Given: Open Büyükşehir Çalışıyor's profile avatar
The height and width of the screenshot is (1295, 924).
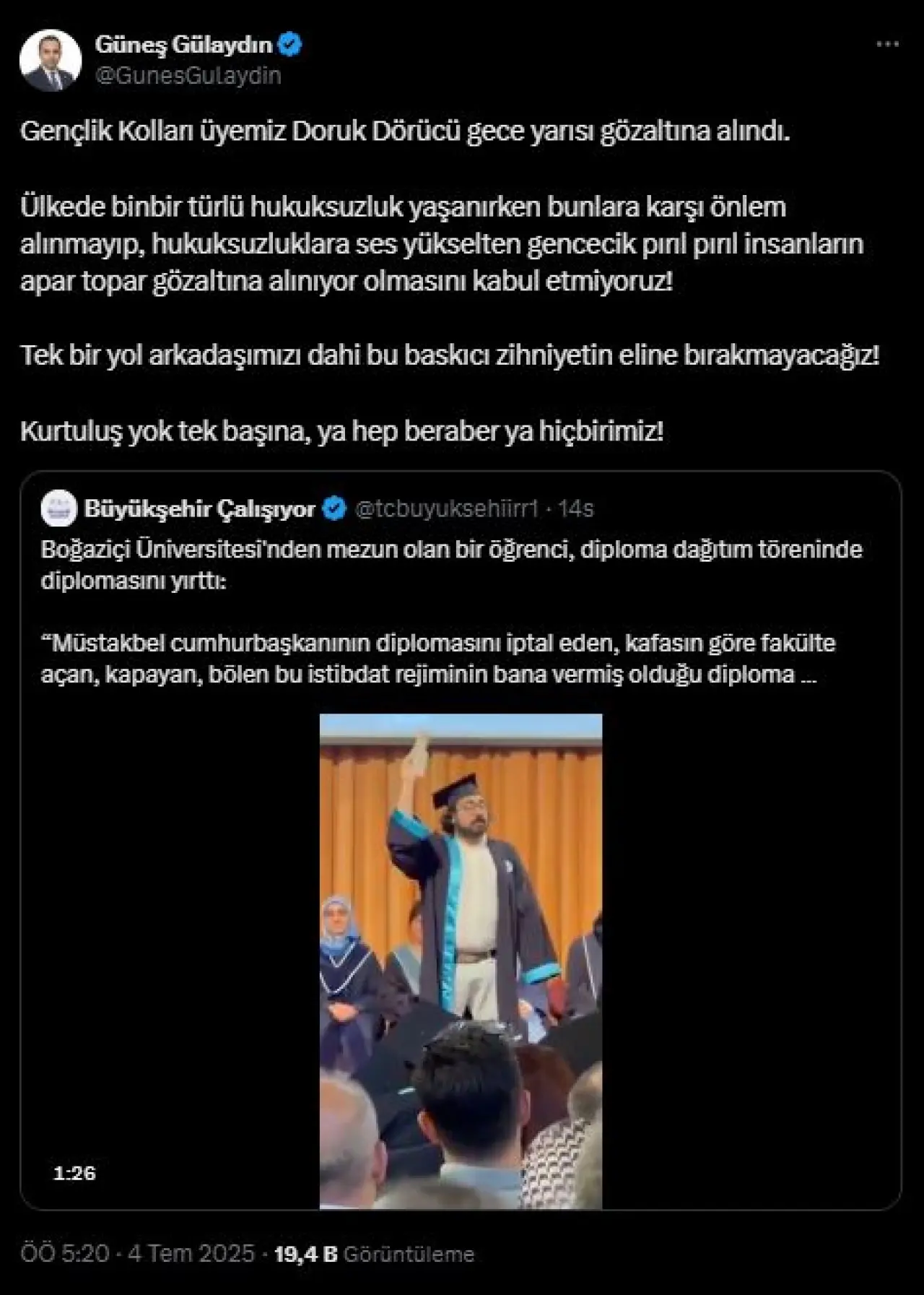Looking at the screenshot, I should [x=59, y=508].
